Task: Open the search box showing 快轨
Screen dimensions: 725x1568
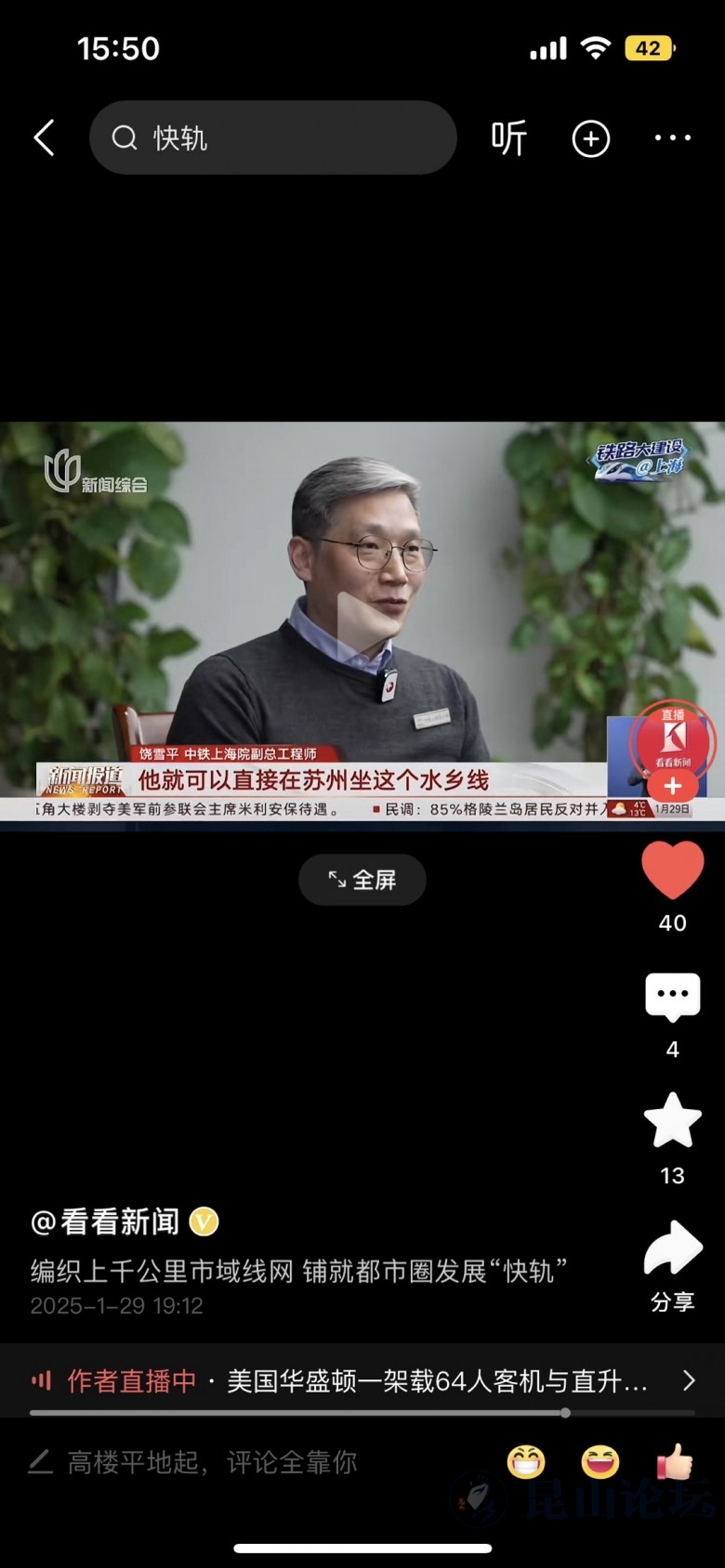Action: 272,137
